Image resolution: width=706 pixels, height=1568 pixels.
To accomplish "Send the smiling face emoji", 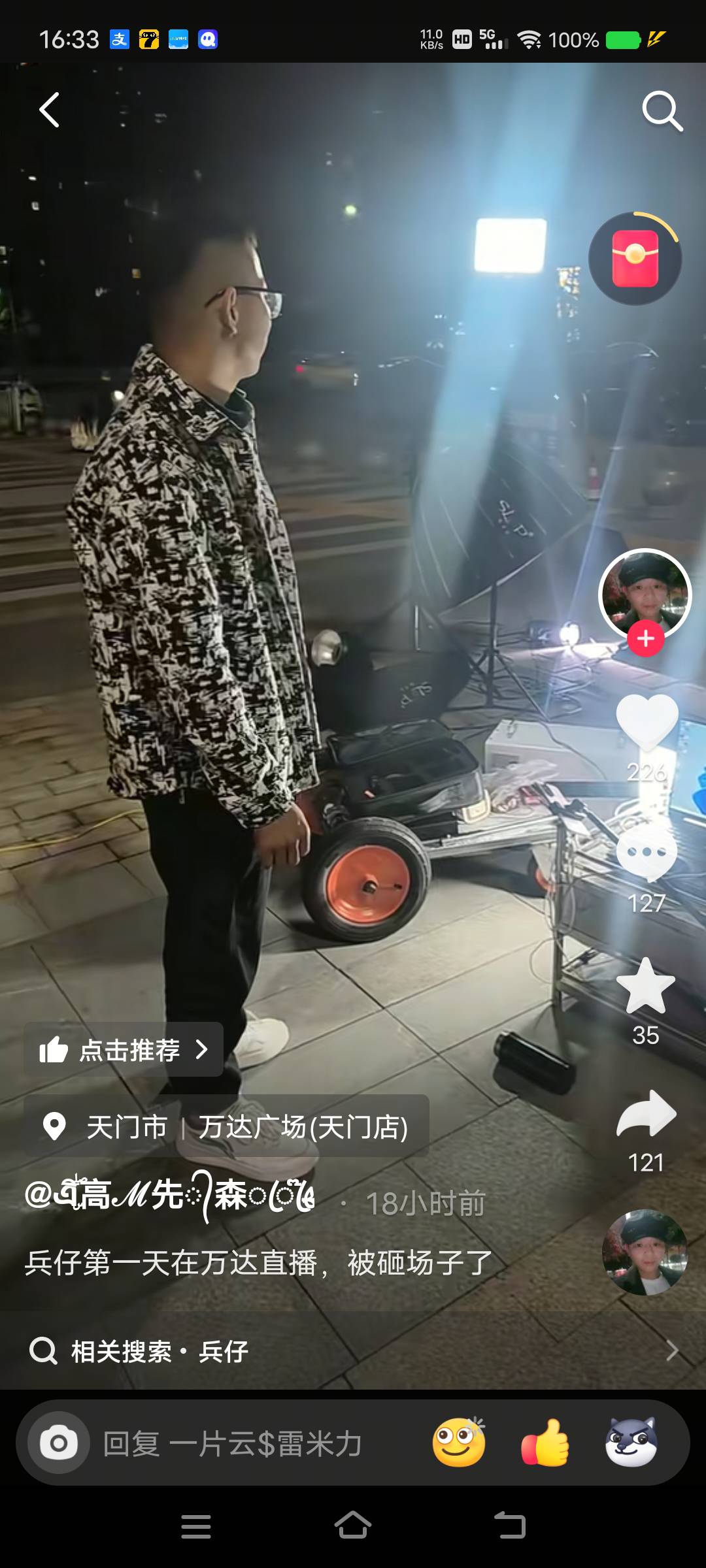I will tap(459, 1443).
